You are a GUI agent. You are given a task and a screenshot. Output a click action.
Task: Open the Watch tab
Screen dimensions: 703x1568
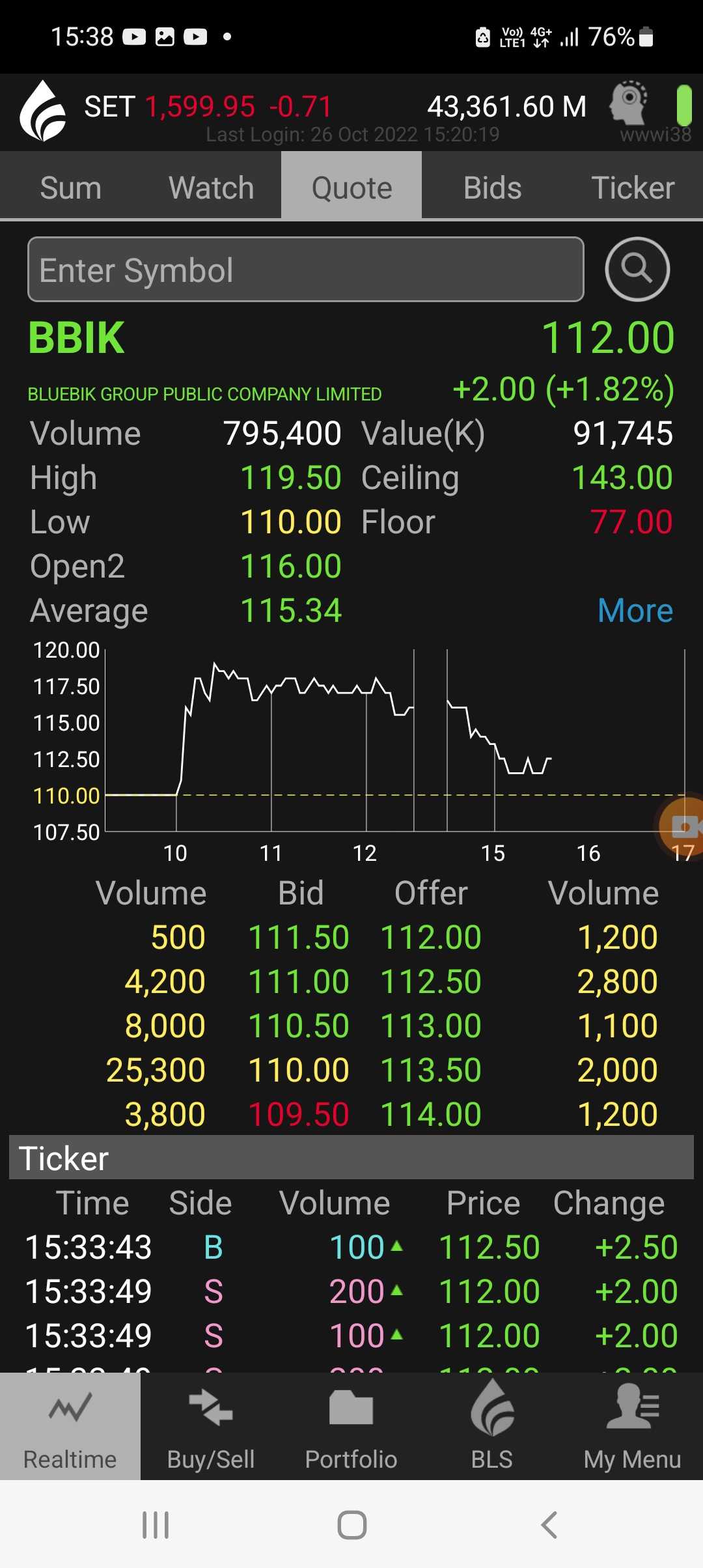coord(211,188)
